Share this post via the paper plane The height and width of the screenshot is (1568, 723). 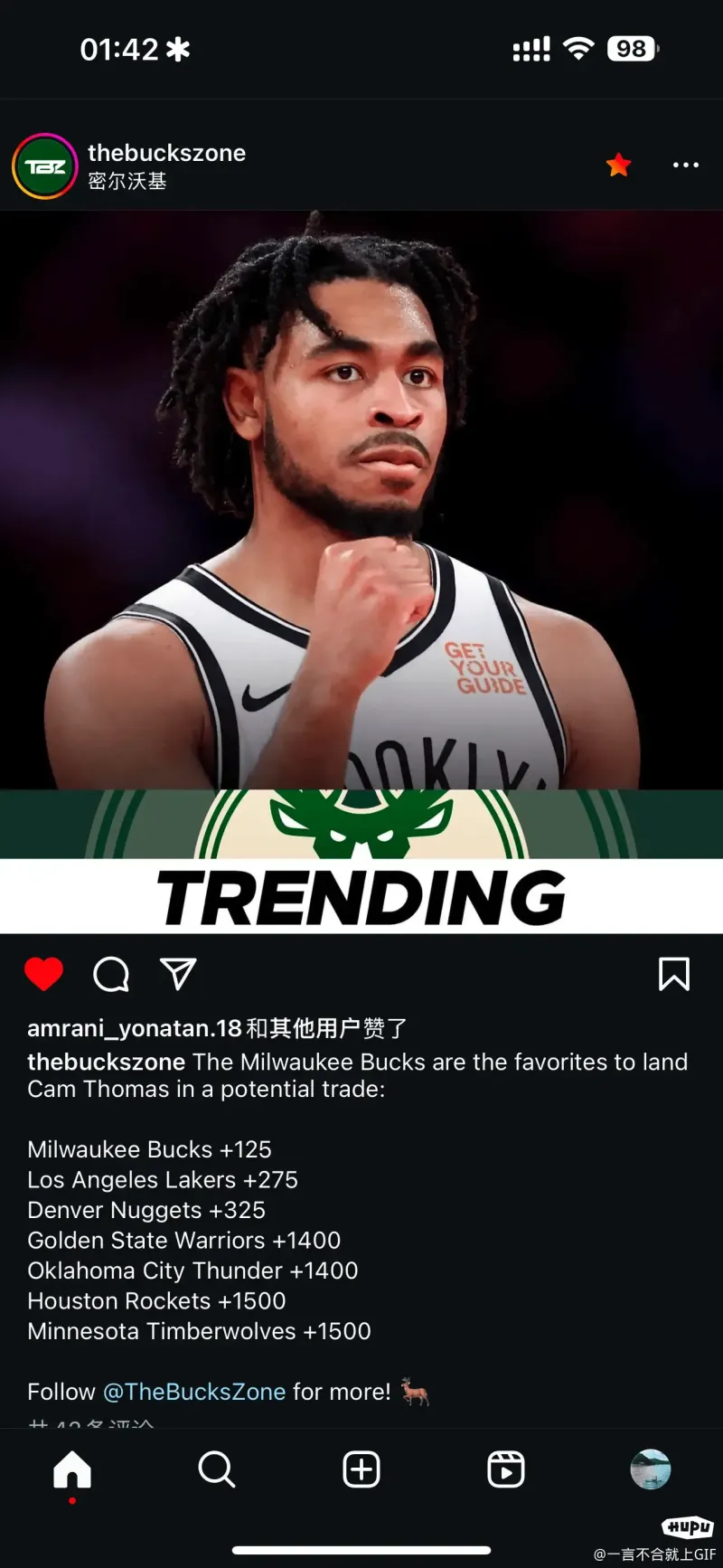point(178,974)
